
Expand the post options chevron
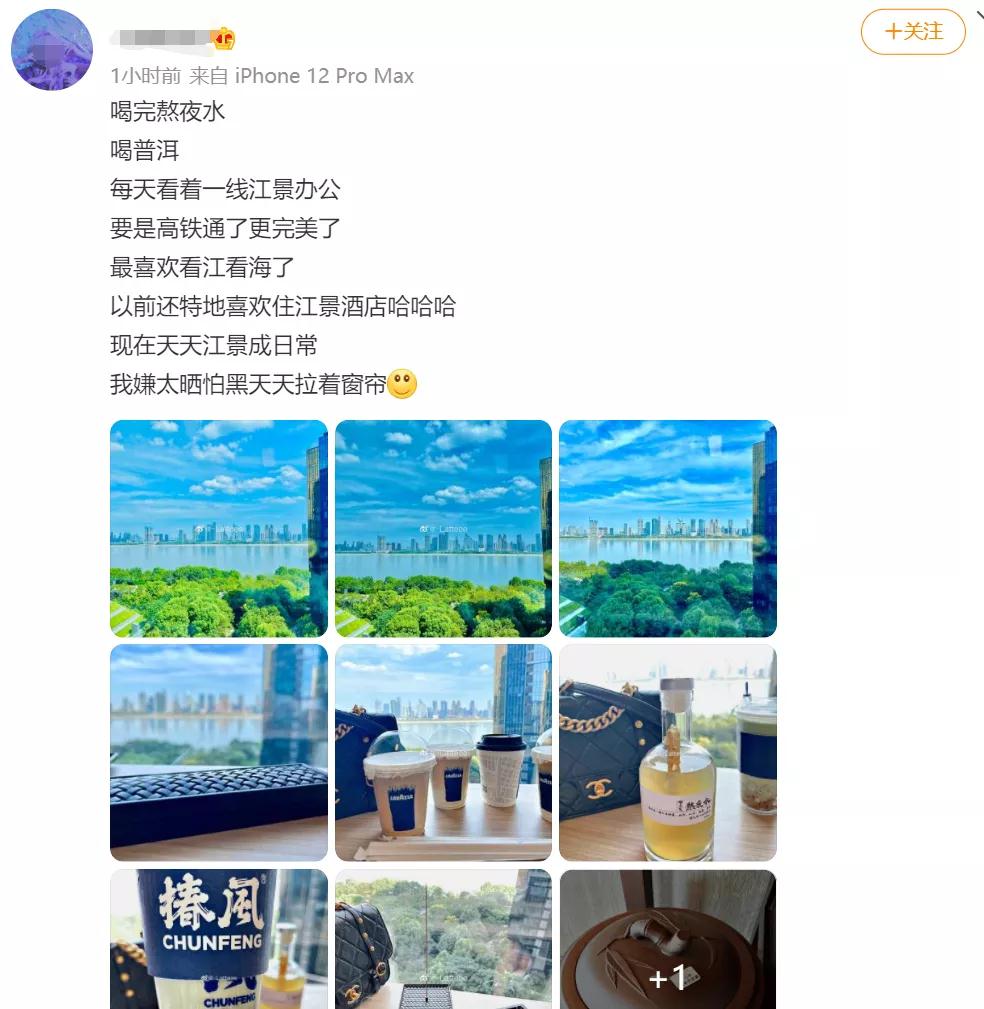pos(978,18)
